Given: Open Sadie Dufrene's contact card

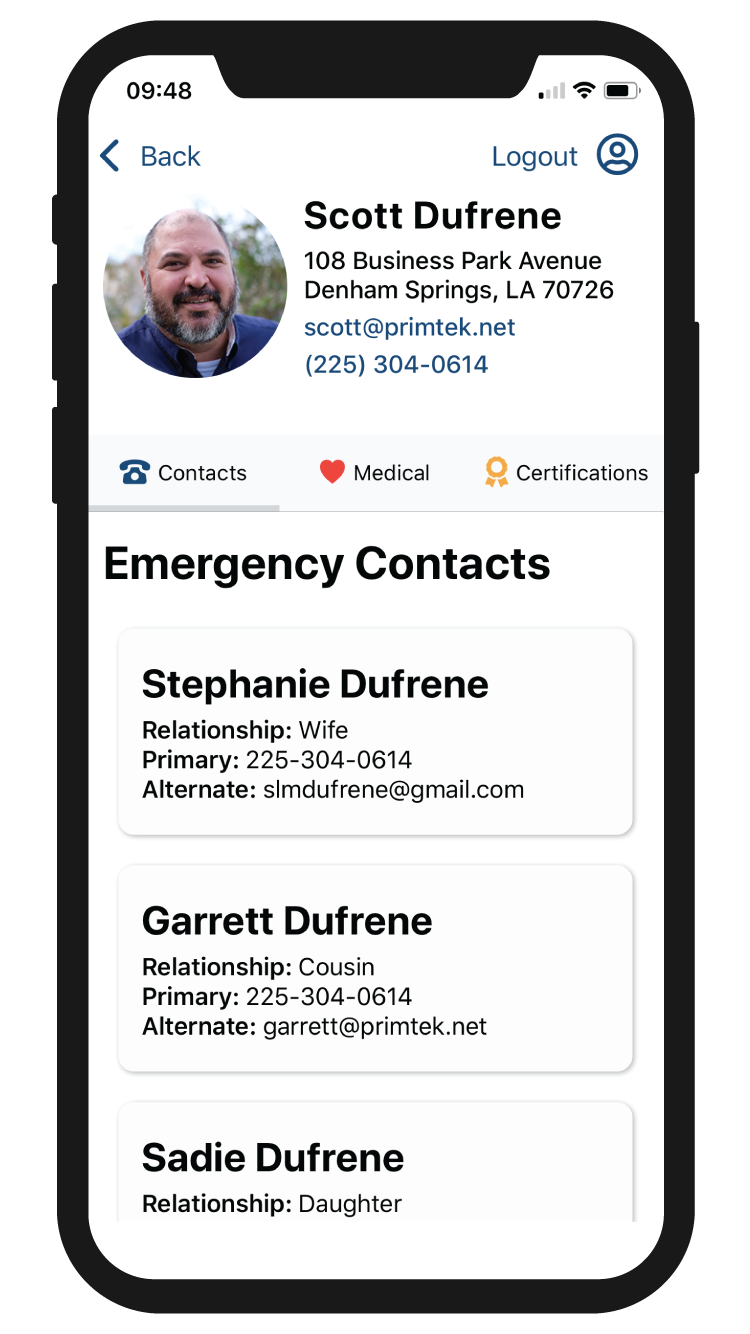Looking at the screenshot, I should (x=375, y=1162).
